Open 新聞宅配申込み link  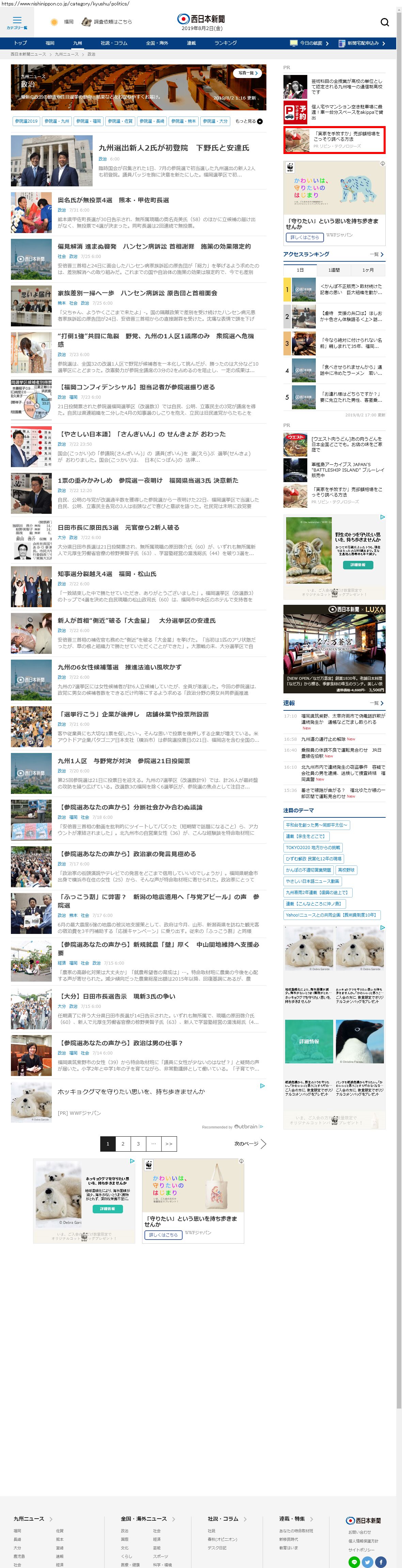click(x=362, y=43)
